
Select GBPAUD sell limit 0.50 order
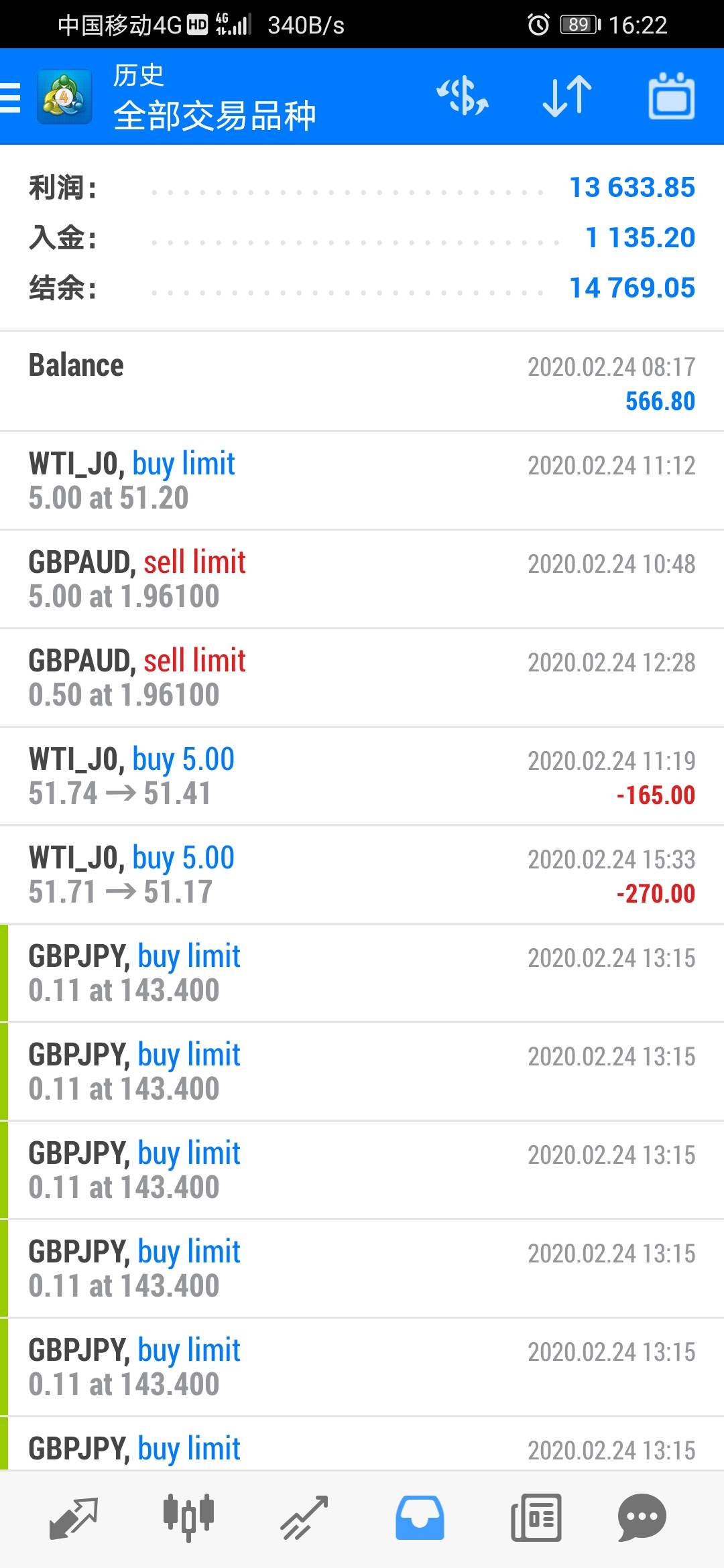click(x=362, y=677)
